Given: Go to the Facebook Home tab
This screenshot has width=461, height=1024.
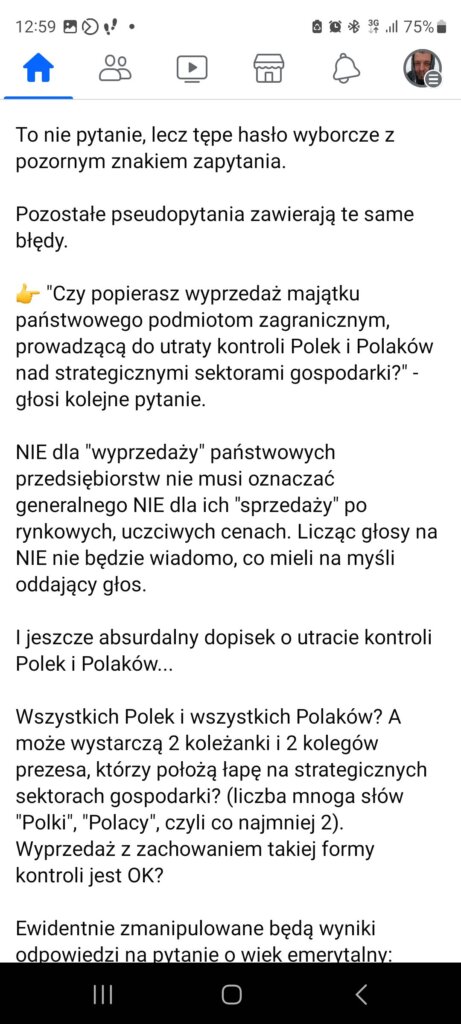Looking at the screenshot, I should [38, 68].
